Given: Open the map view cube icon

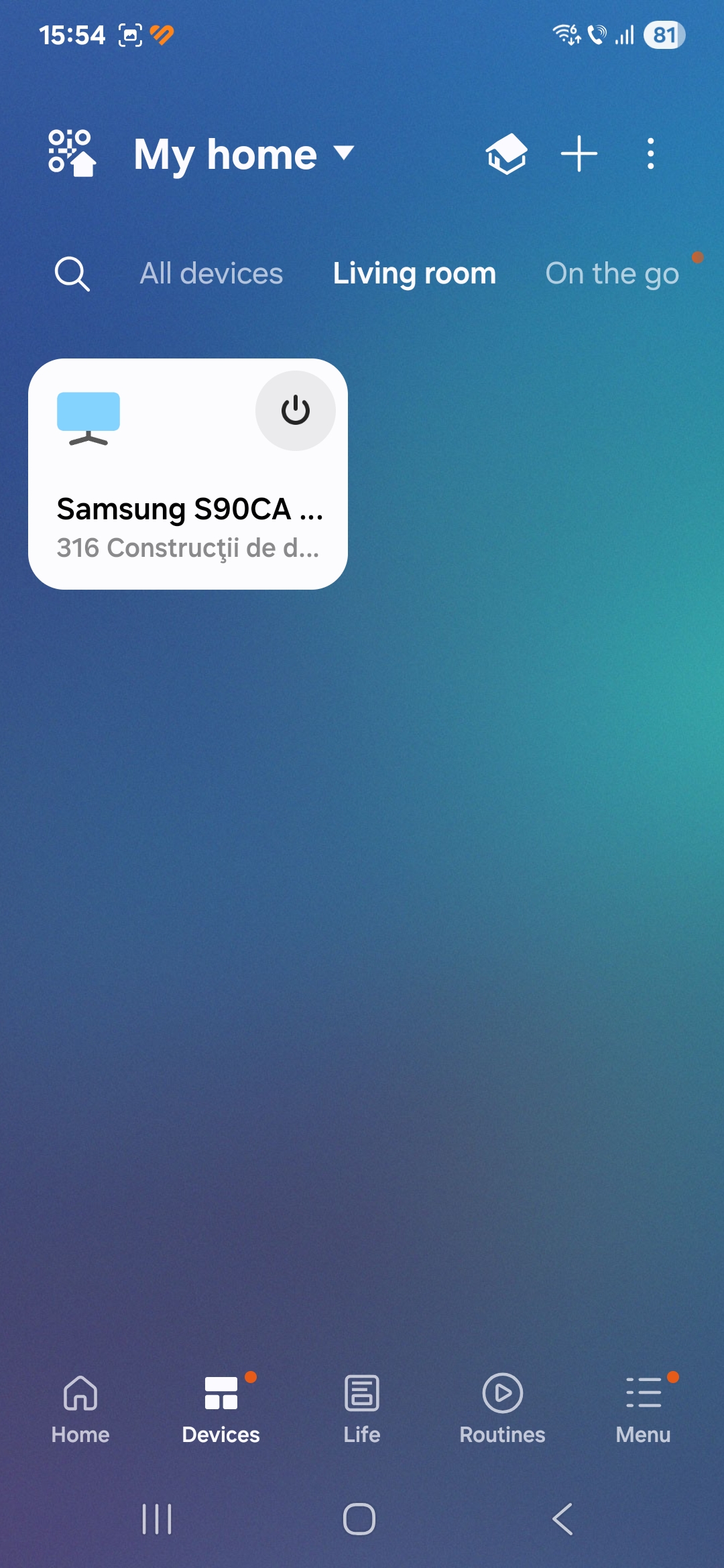Looking at the screenshot, I should pyautogui.click(x=506, y=153).
